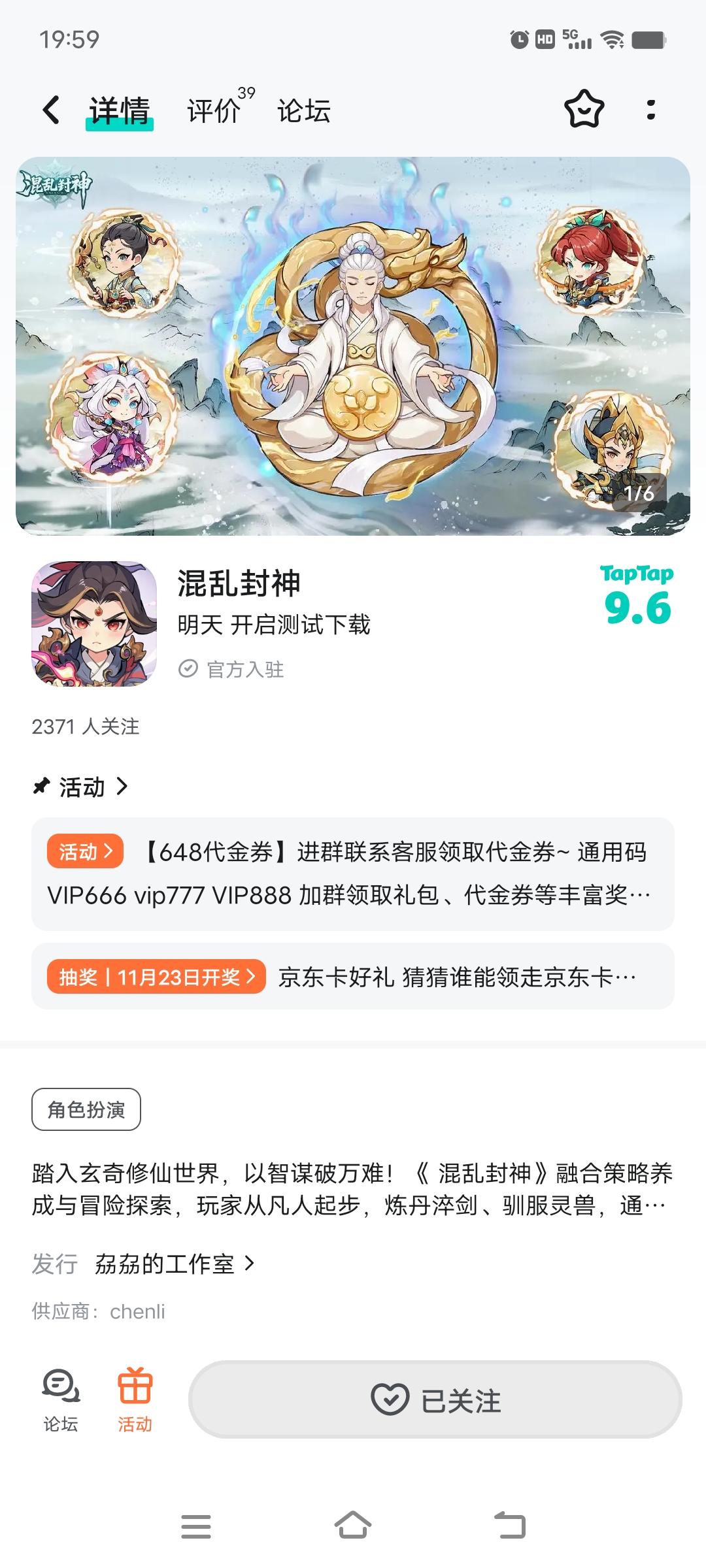This screenshot has height=1568, width=706.
Task: Open the three-dot overflow menu
Action: pyautogui.click(x=650, y=111)
